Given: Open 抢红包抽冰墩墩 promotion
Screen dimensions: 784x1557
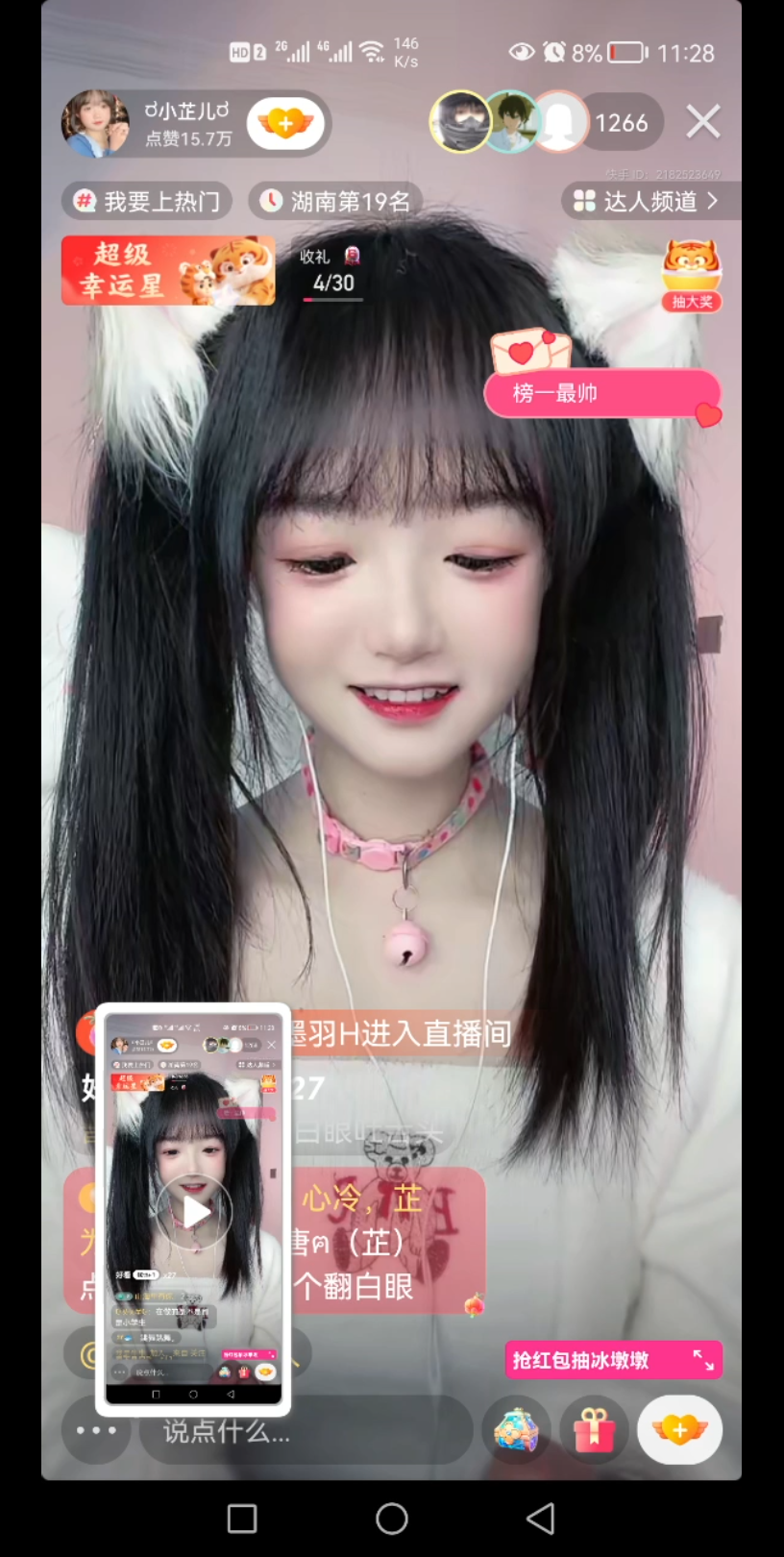Looking at the screenshot, I should click(612, 1360).
